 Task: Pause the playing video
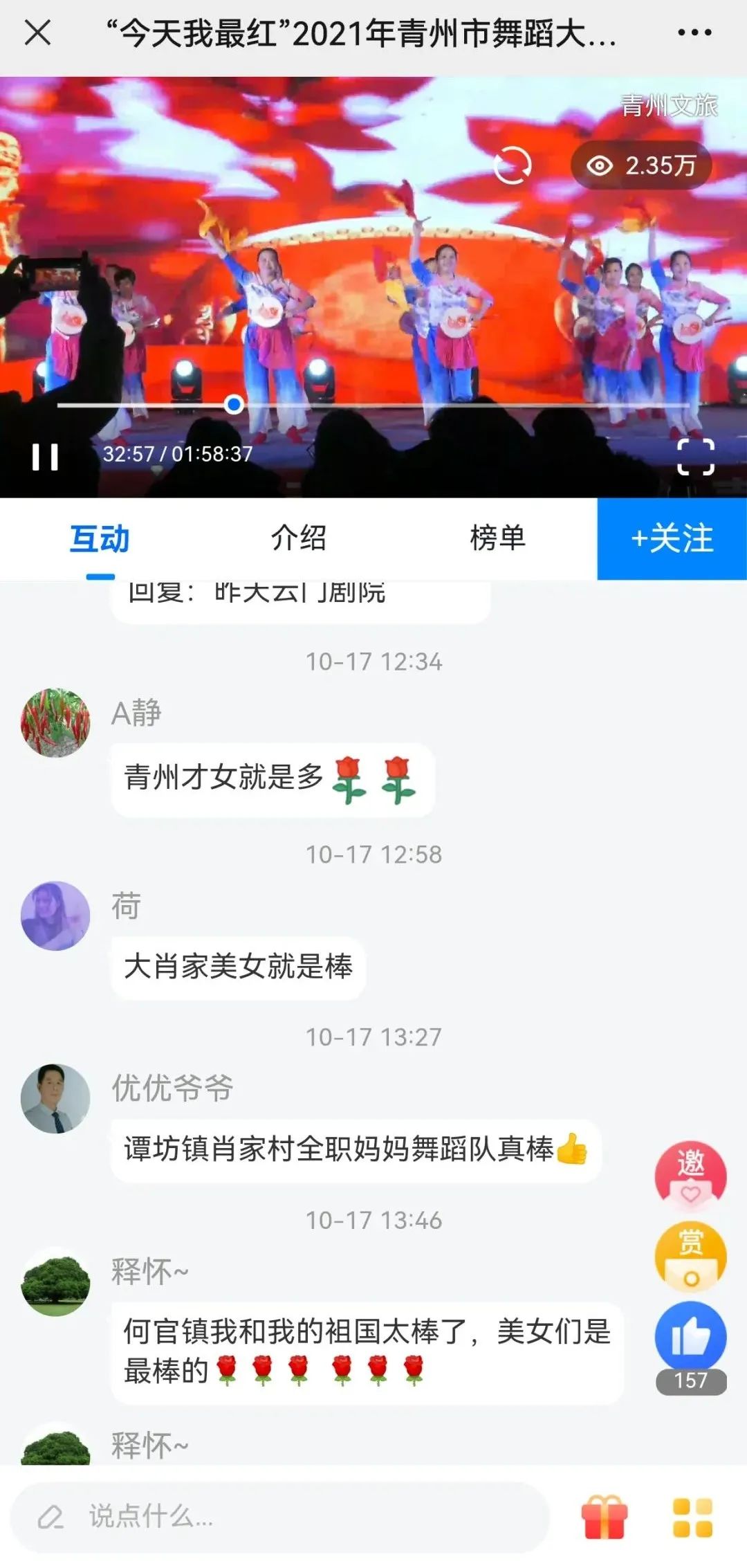click(x=45, y=456)
